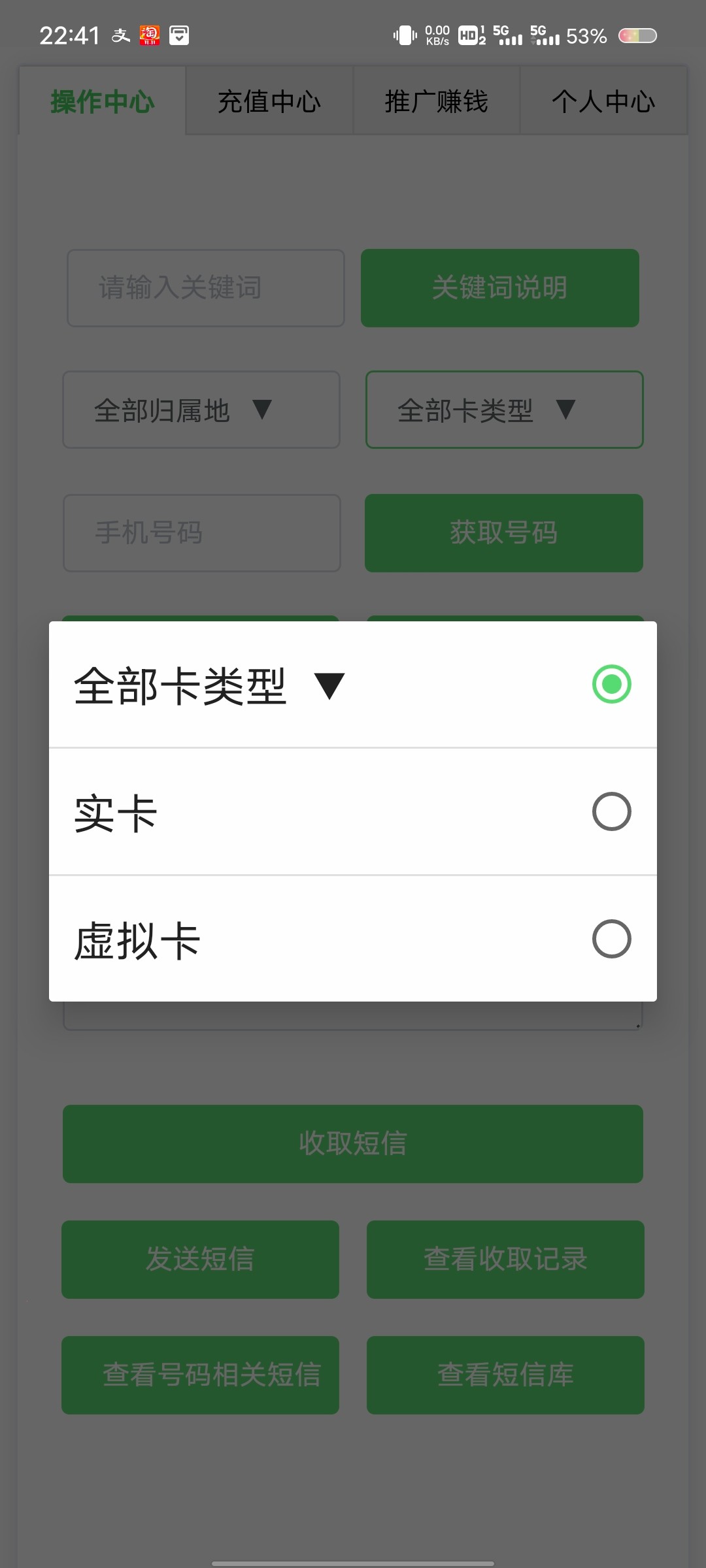Open the 推广赚钱 tab
This screenshot has width=706, height=1568.
click(x=437, y=101)
